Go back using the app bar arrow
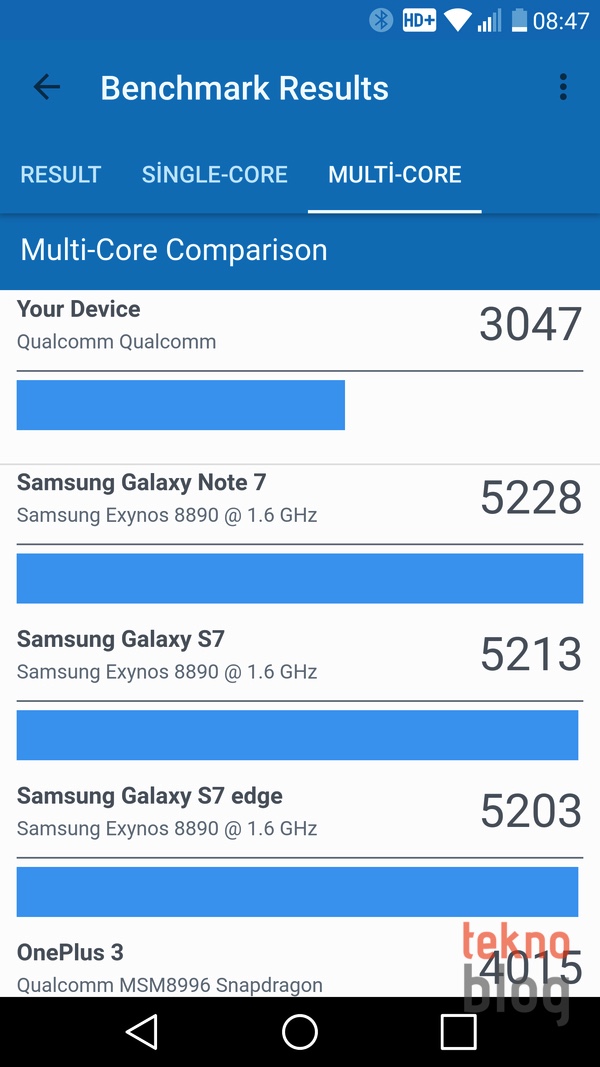 click(x=46, y=87)
